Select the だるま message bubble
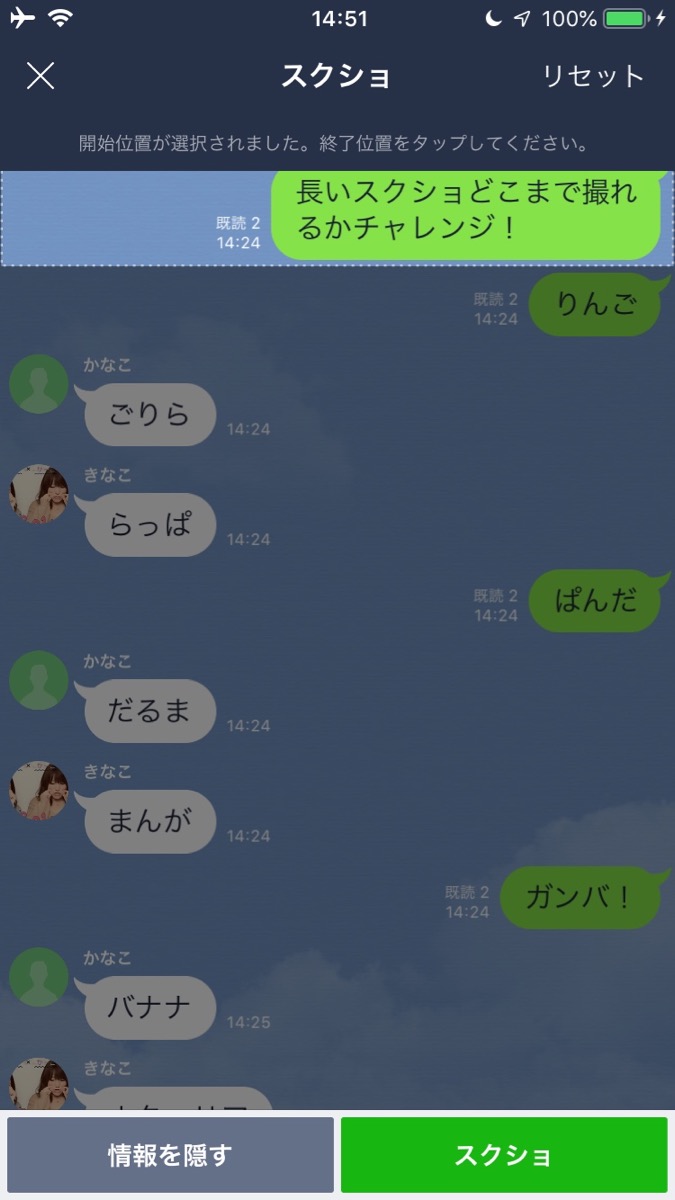 [x=150, y=711]
